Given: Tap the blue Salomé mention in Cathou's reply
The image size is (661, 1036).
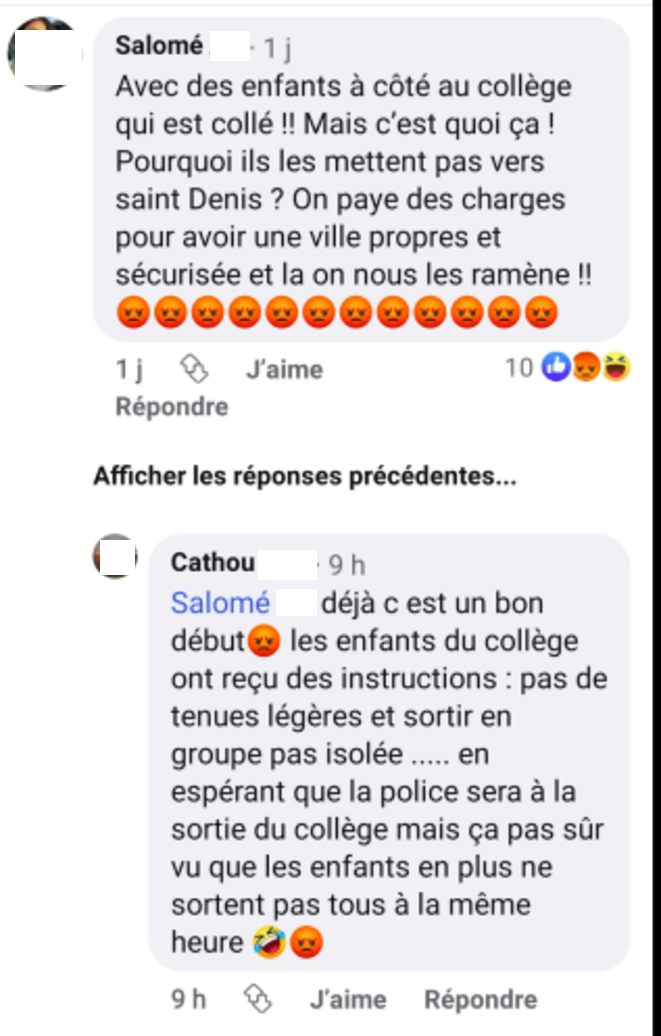Looking at the screenshot, I should coord(220,604).
